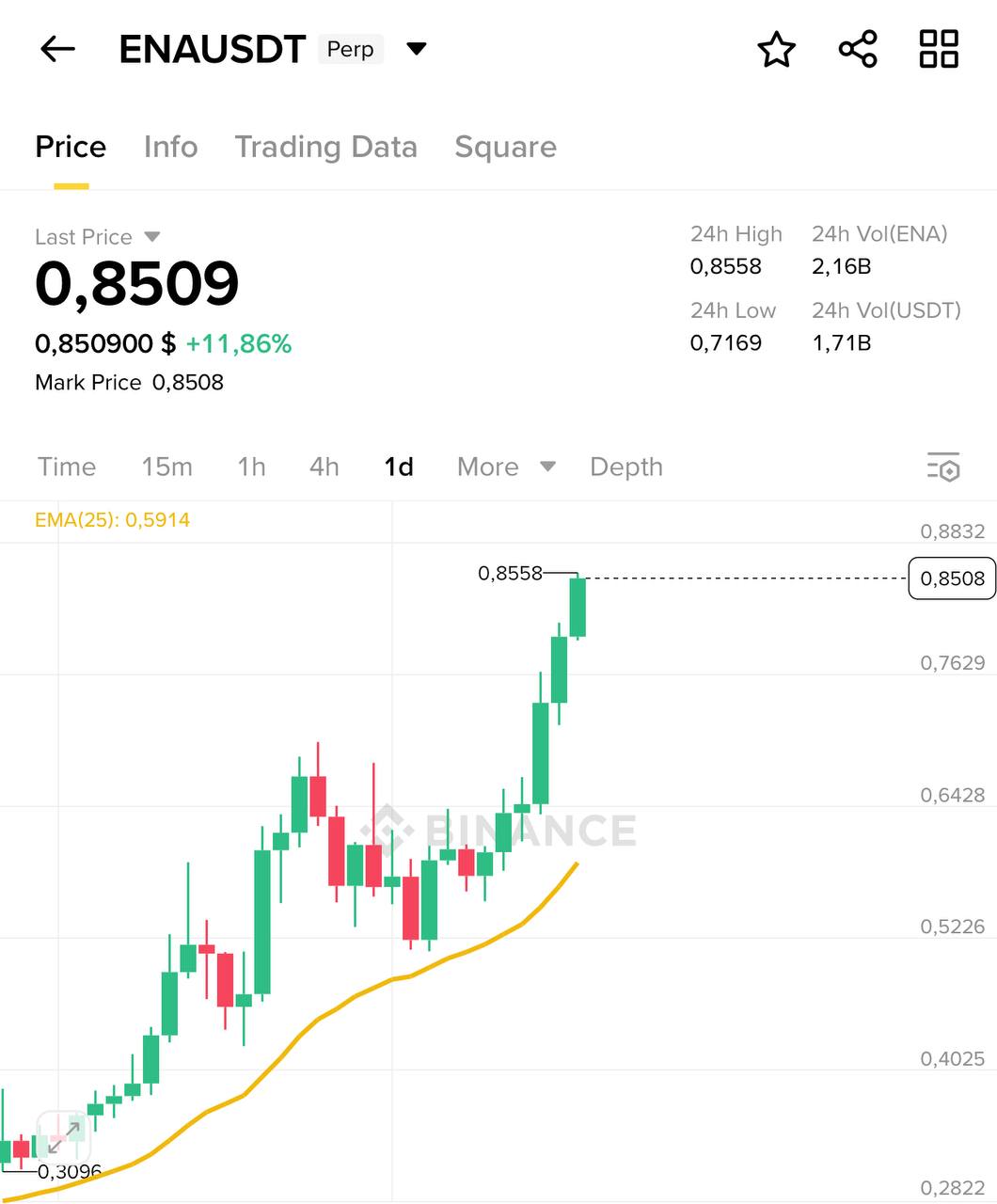The height and width of the screenshot is (1204, 997).
Task: Share this ENAUSDT chart
Action: point(857,49)
